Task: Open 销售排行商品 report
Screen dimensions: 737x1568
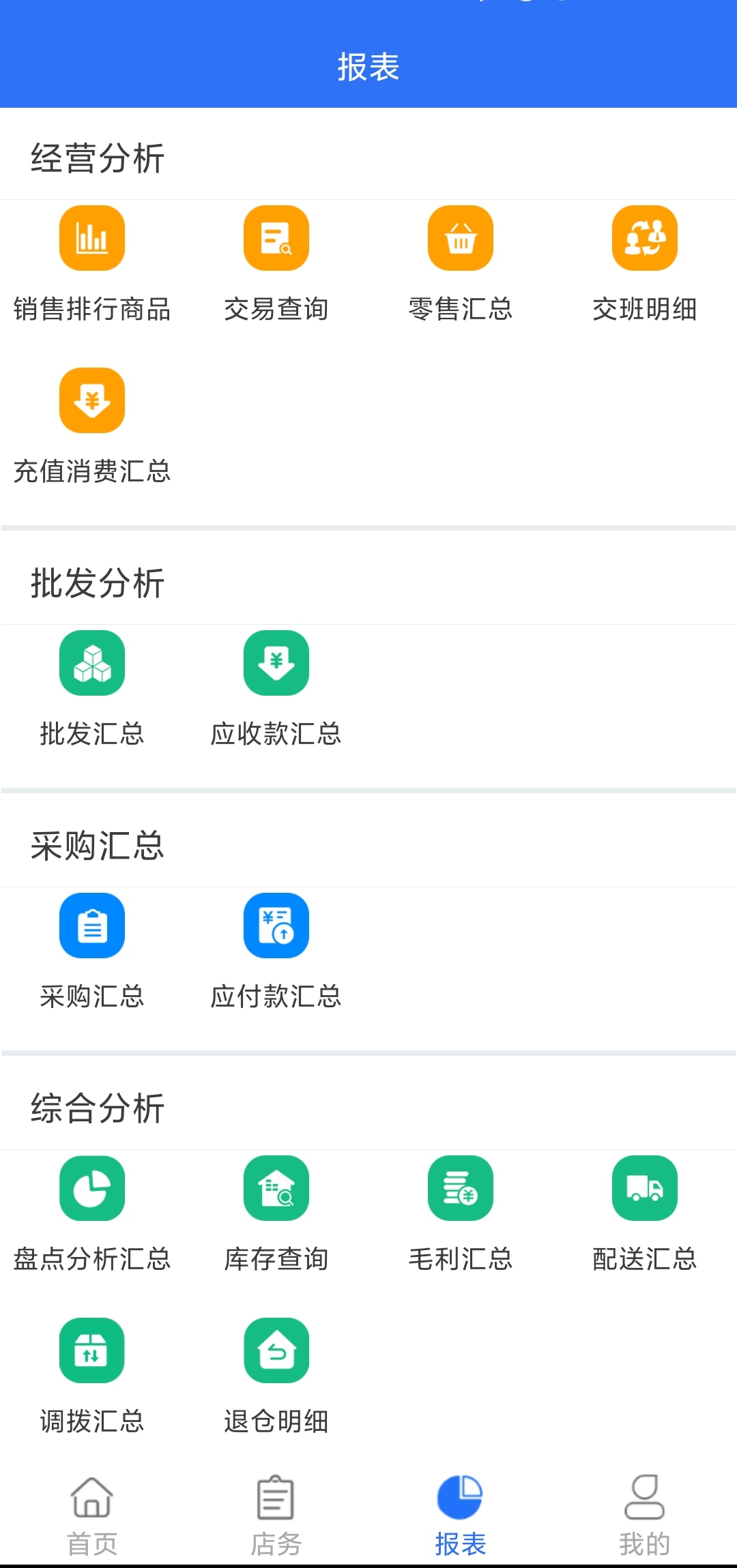Action: click(92, 239)
